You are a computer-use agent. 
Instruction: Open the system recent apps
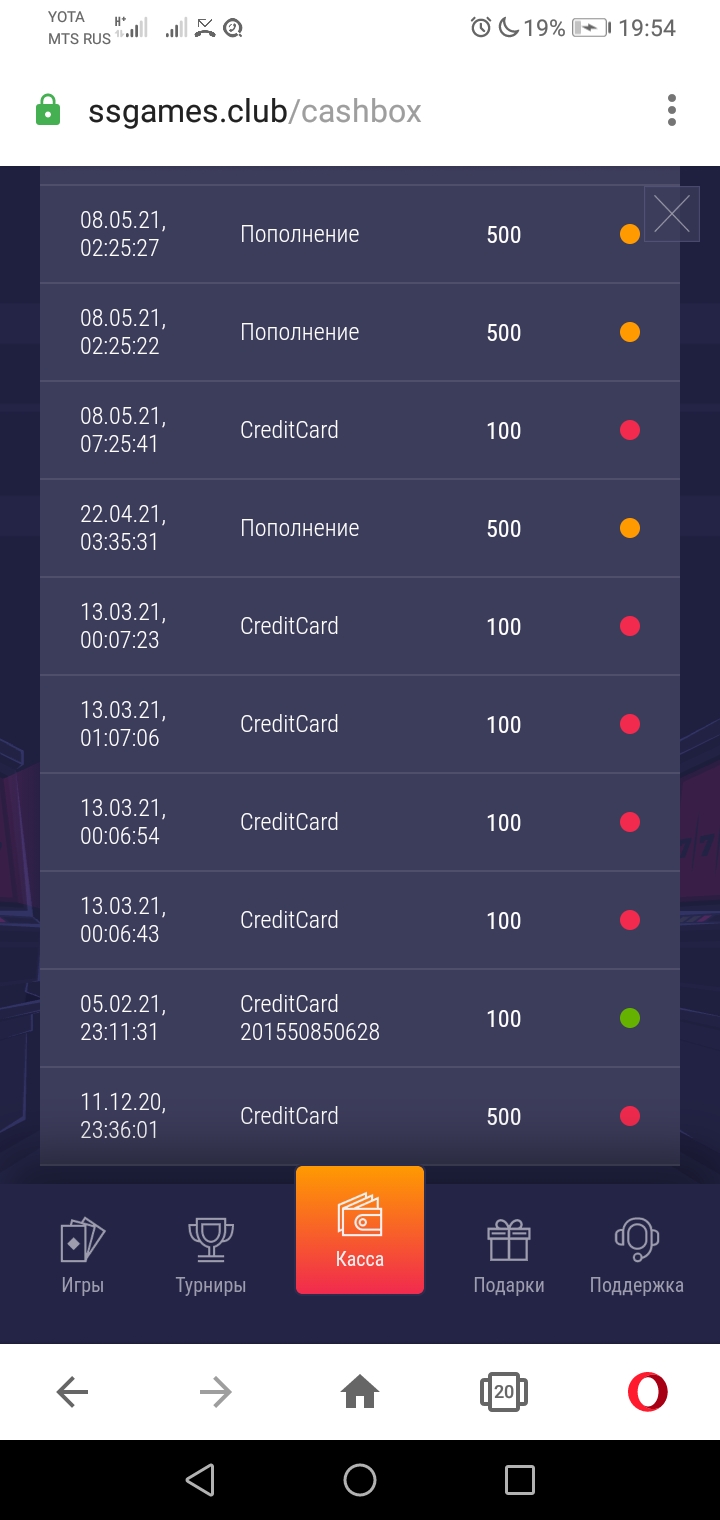tap(520, 1480)
